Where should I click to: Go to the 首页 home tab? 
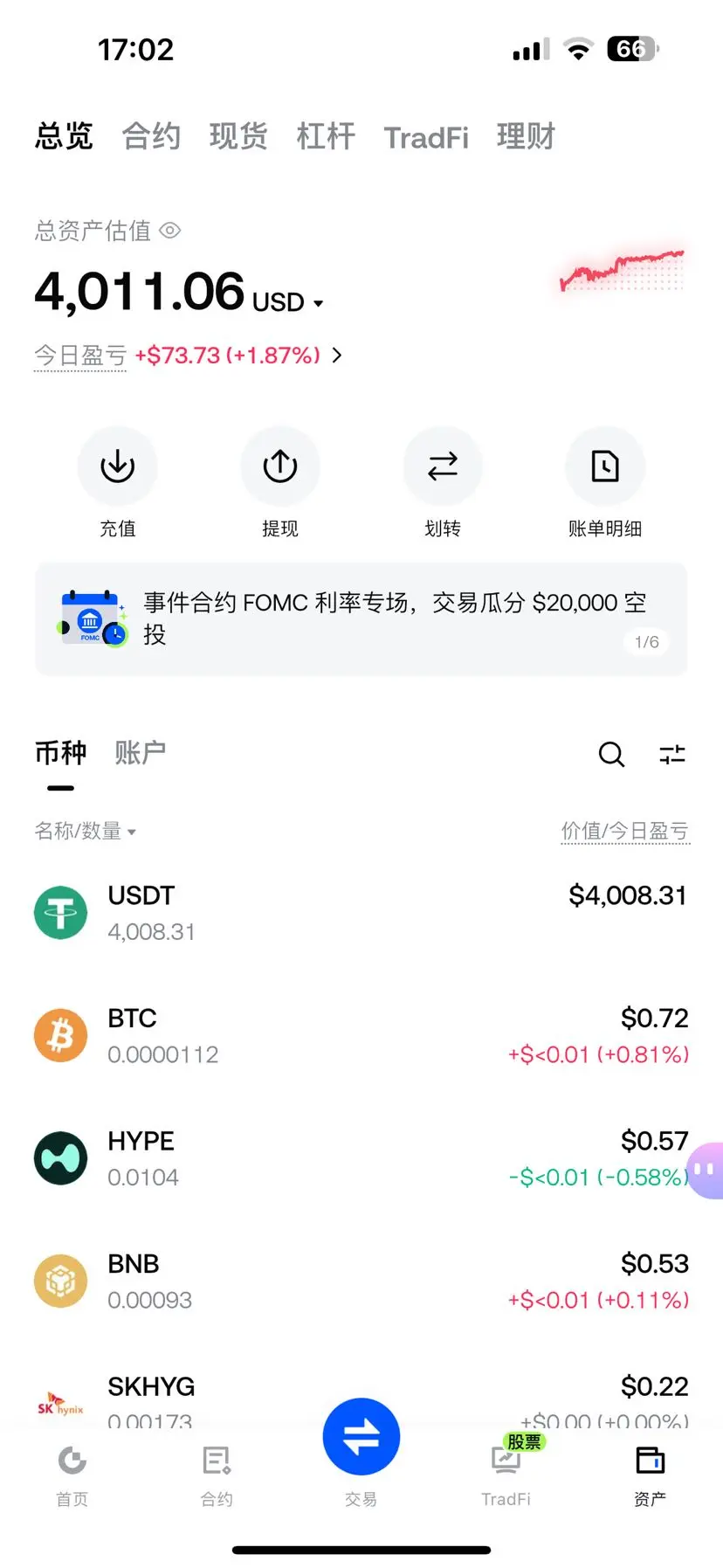(72, 1475)
